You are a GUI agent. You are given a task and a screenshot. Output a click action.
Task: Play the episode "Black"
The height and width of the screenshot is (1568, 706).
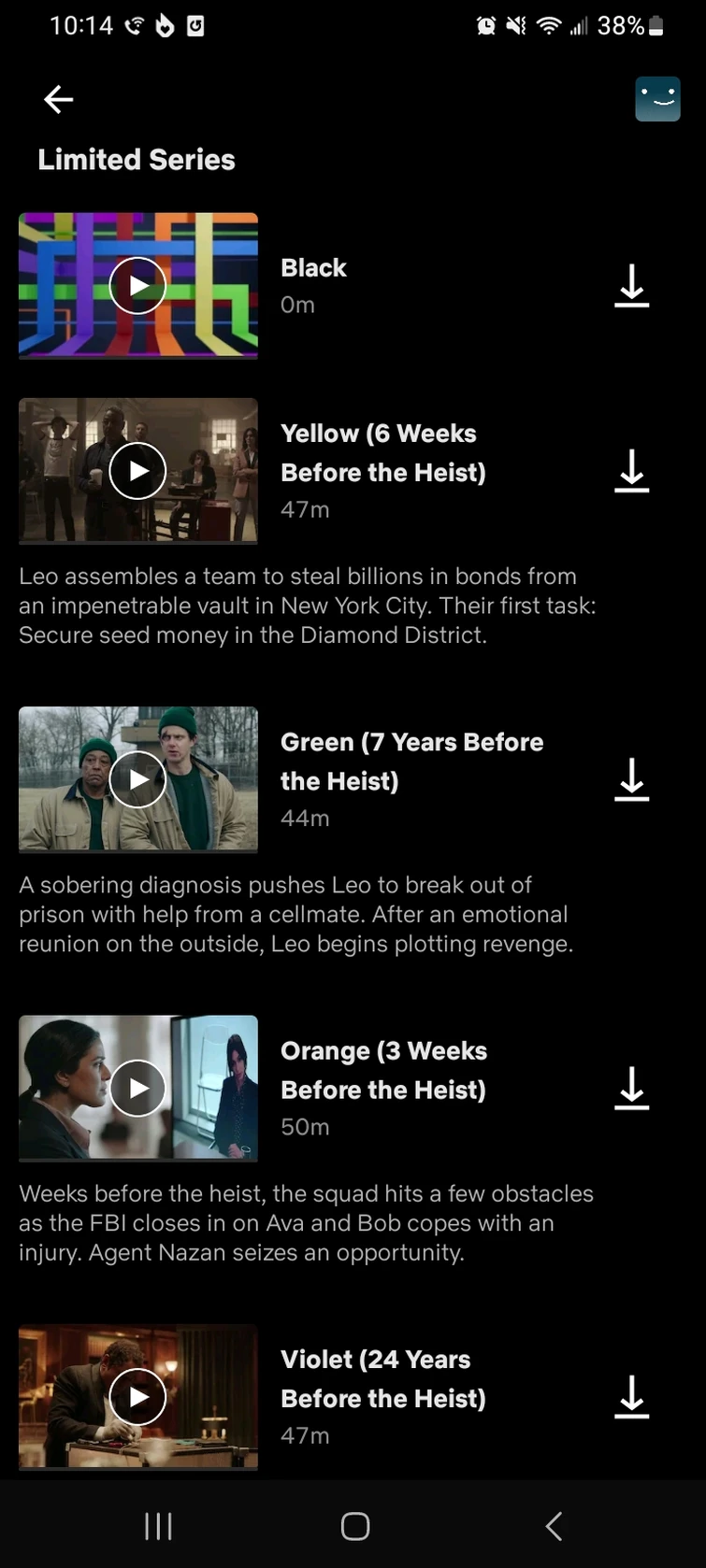pos(137,286)
